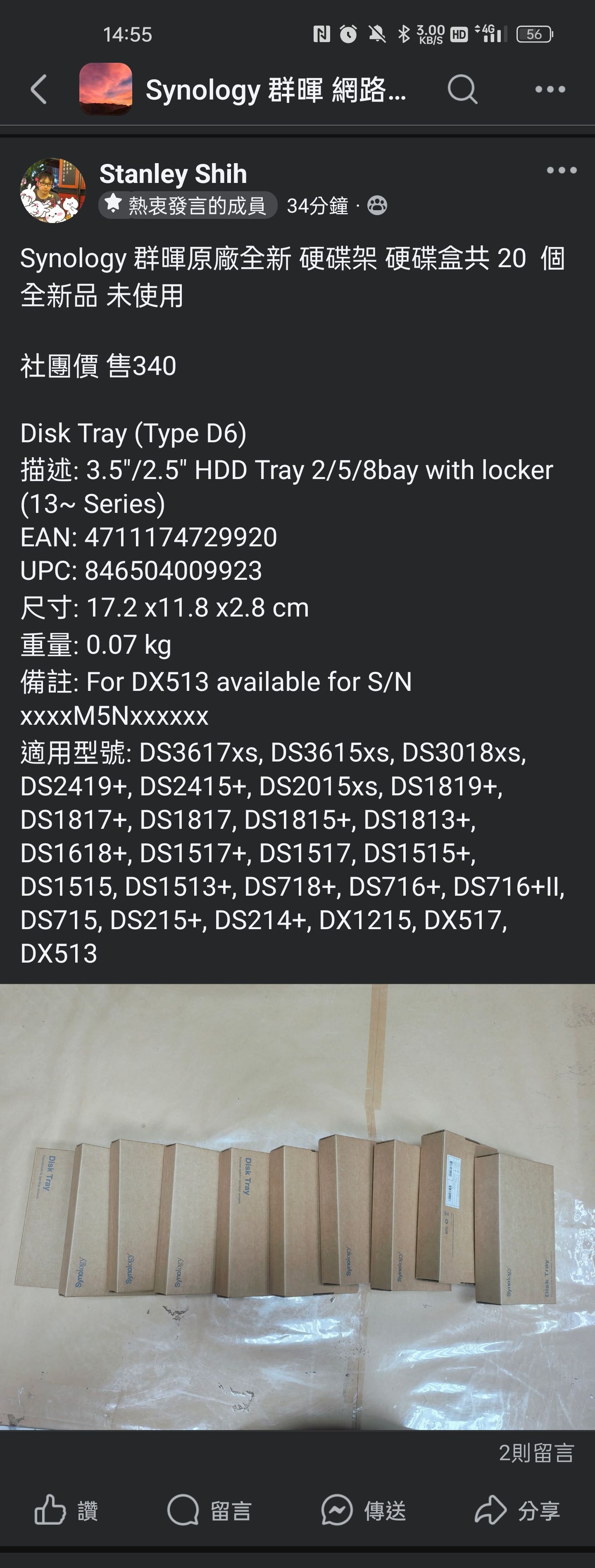Screen dimensions: 595x1568
Task: View Stanley Shih's profile picture
Action: coord(53,190)
